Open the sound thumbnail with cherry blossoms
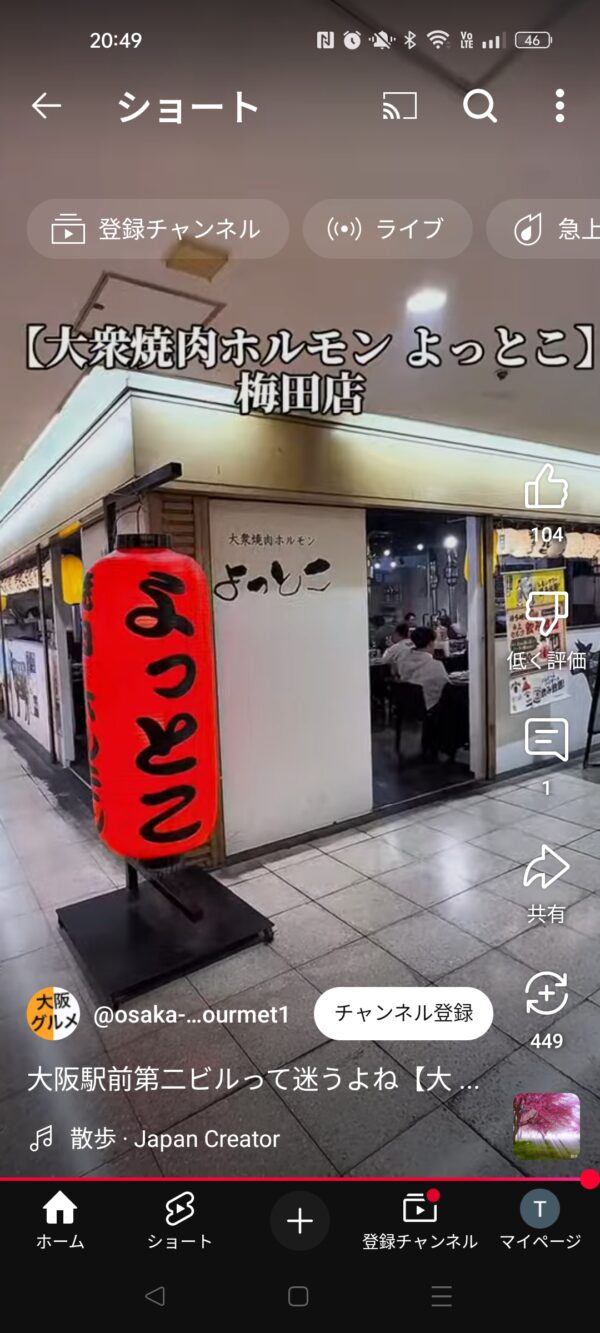The height and width of the screenshot is (1333, 600). pos(546,1125)
